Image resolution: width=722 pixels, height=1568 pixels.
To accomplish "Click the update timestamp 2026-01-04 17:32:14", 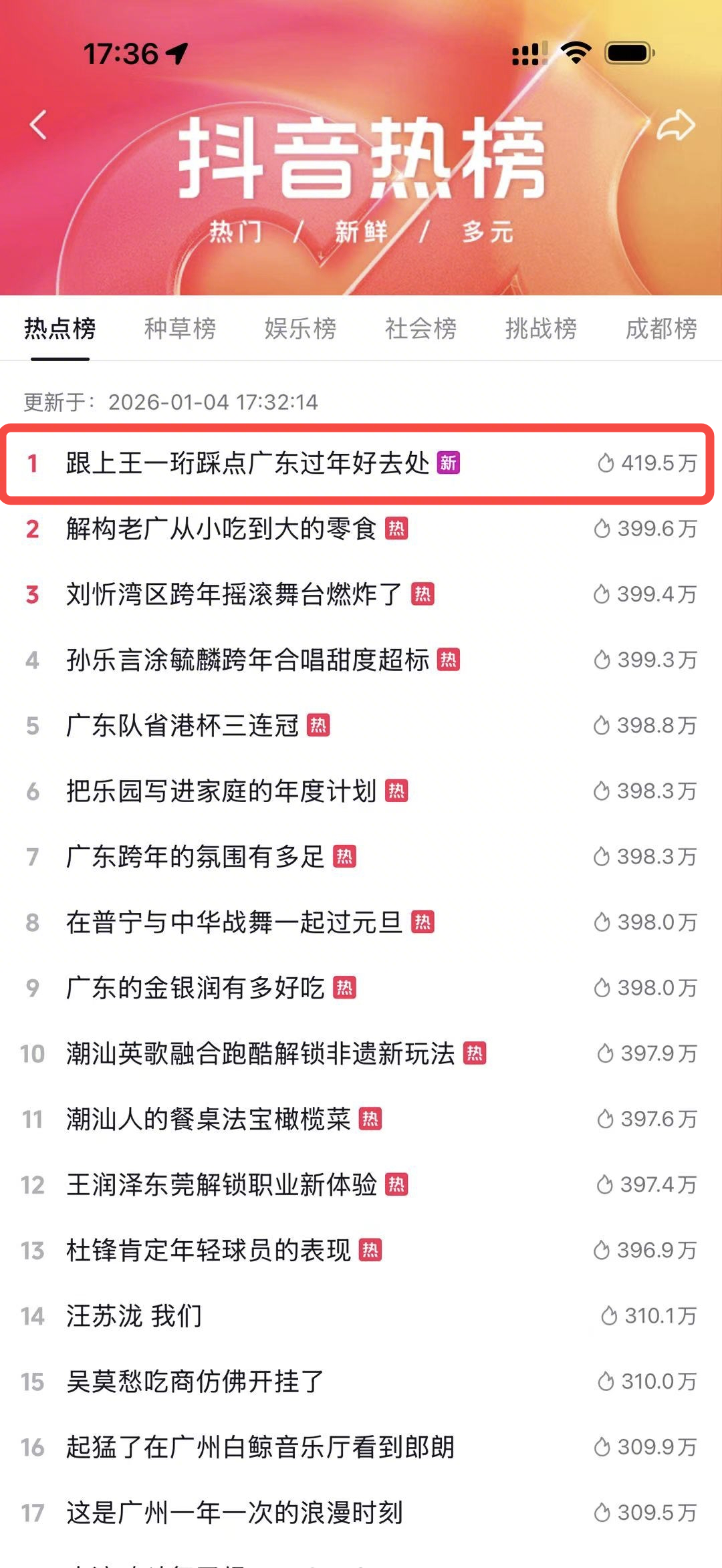I will click(214, 402).
